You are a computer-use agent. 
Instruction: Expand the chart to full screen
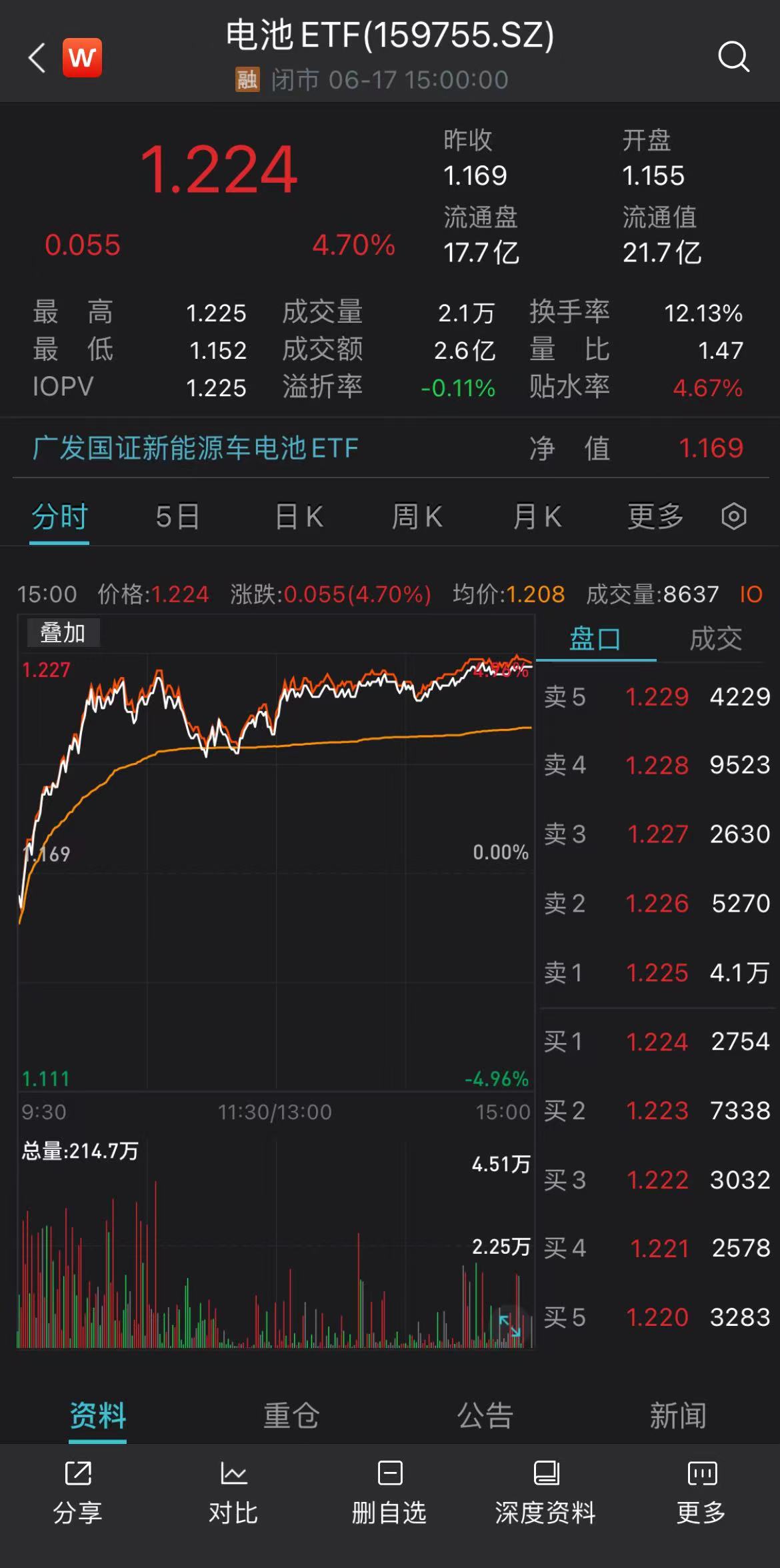(x=510, y=1325)
